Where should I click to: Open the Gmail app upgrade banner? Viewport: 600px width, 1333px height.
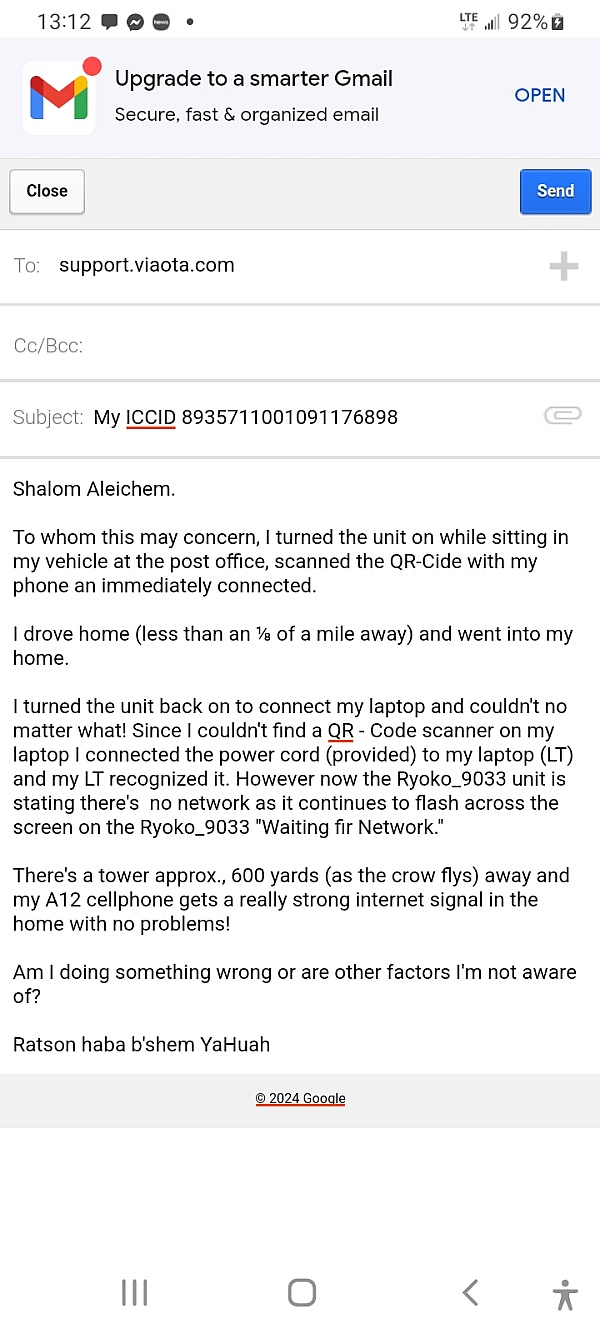click(539, 95)
